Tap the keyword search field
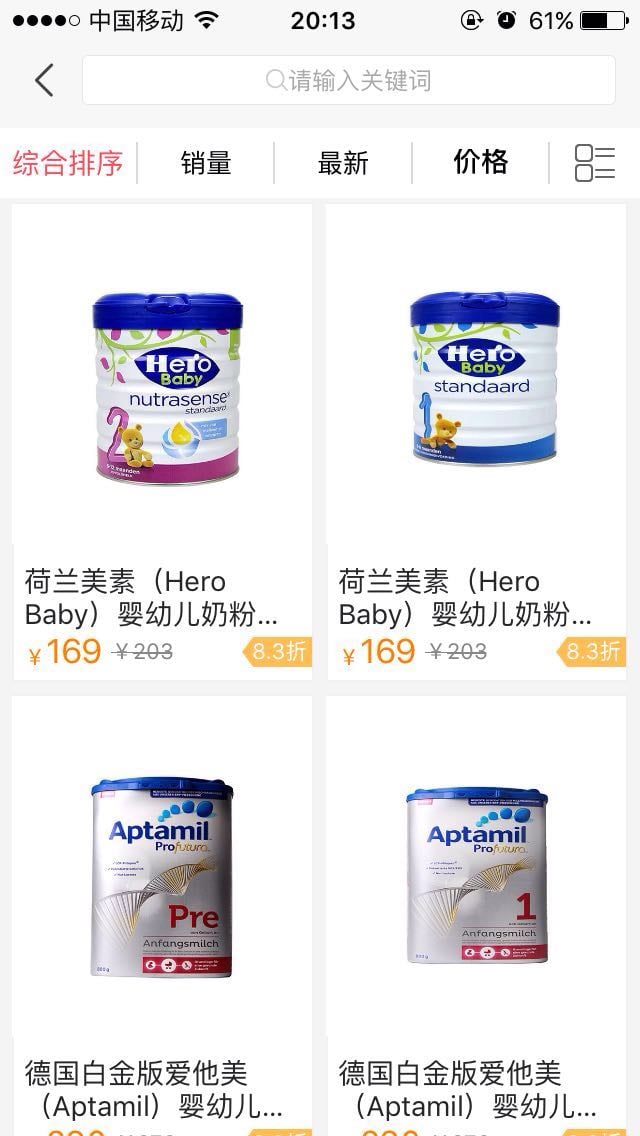Image resolution: width=640 pixels, height=1136 pixels. pos(348,80)
